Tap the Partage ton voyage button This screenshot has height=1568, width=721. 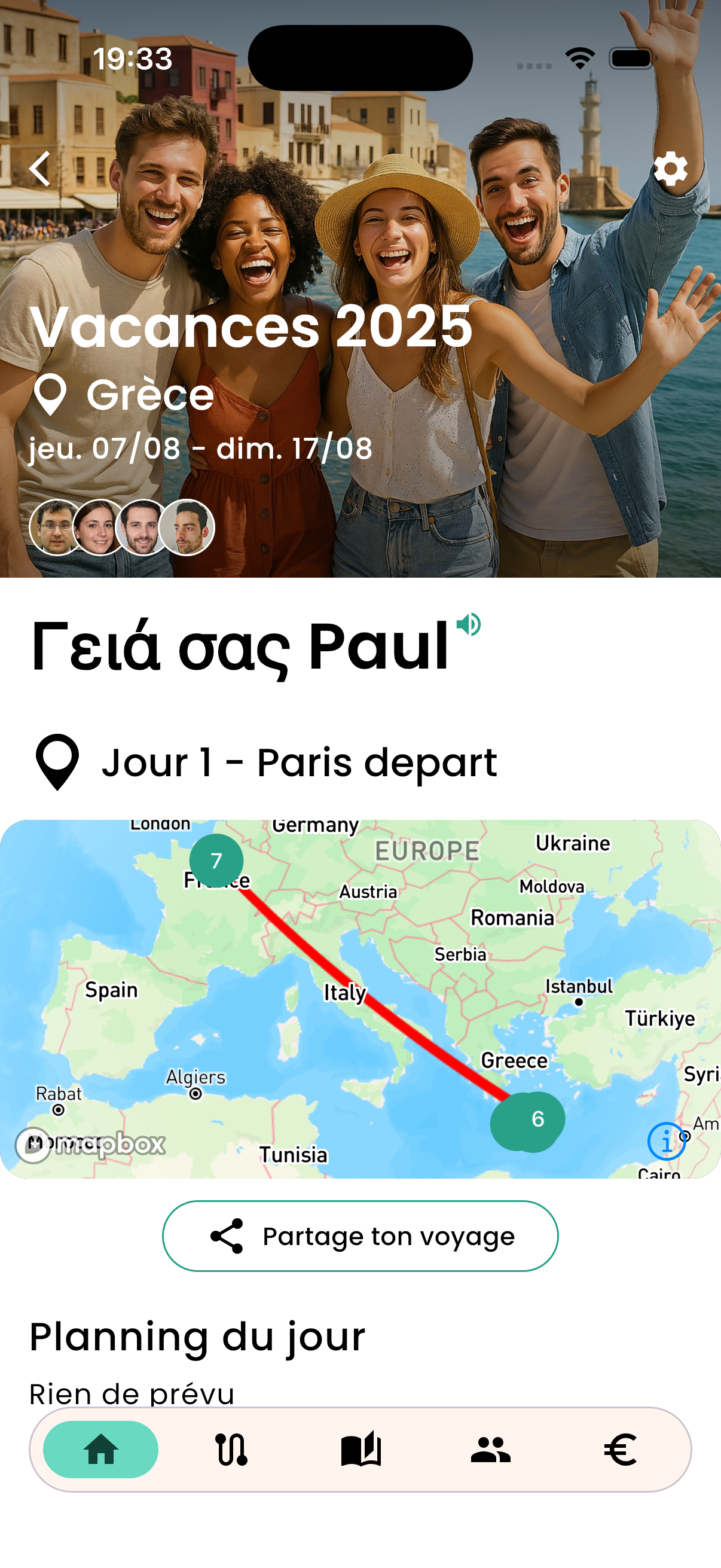point(360,1236)
